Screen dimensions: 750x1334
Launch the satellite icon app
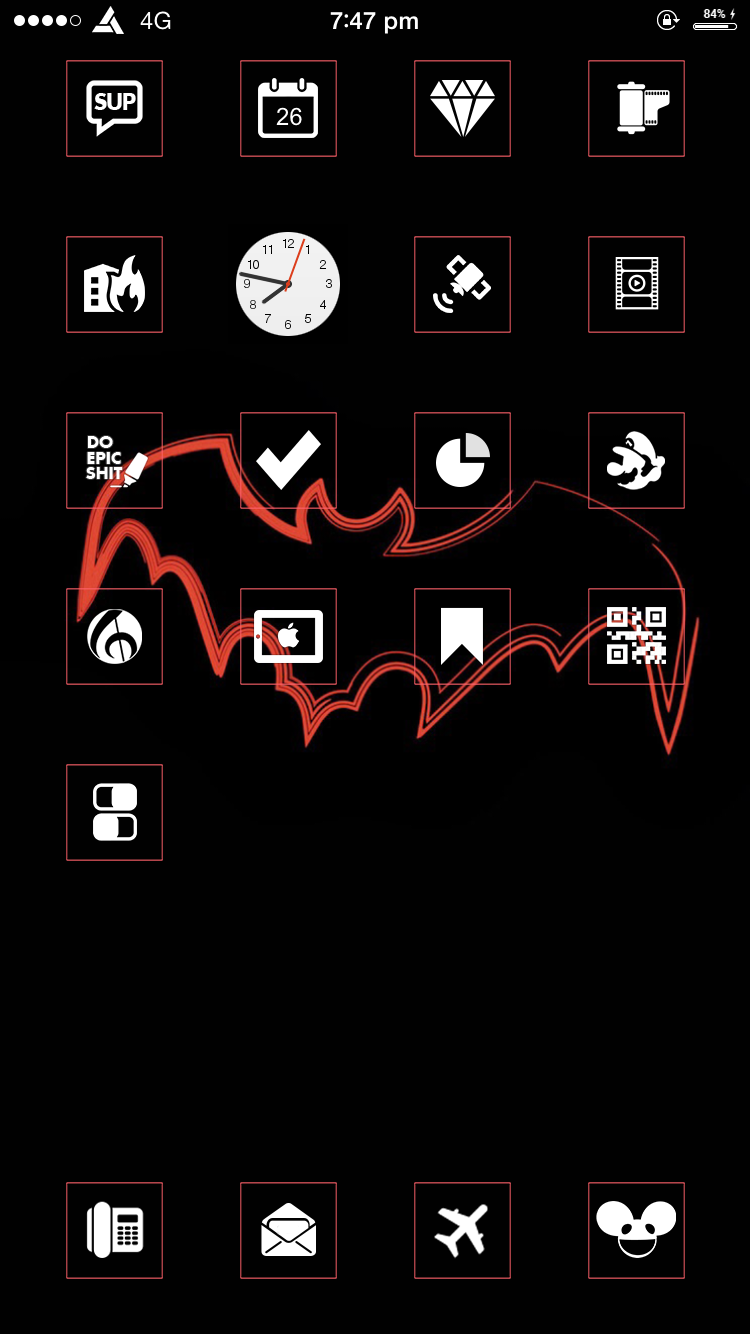(462, 284)
